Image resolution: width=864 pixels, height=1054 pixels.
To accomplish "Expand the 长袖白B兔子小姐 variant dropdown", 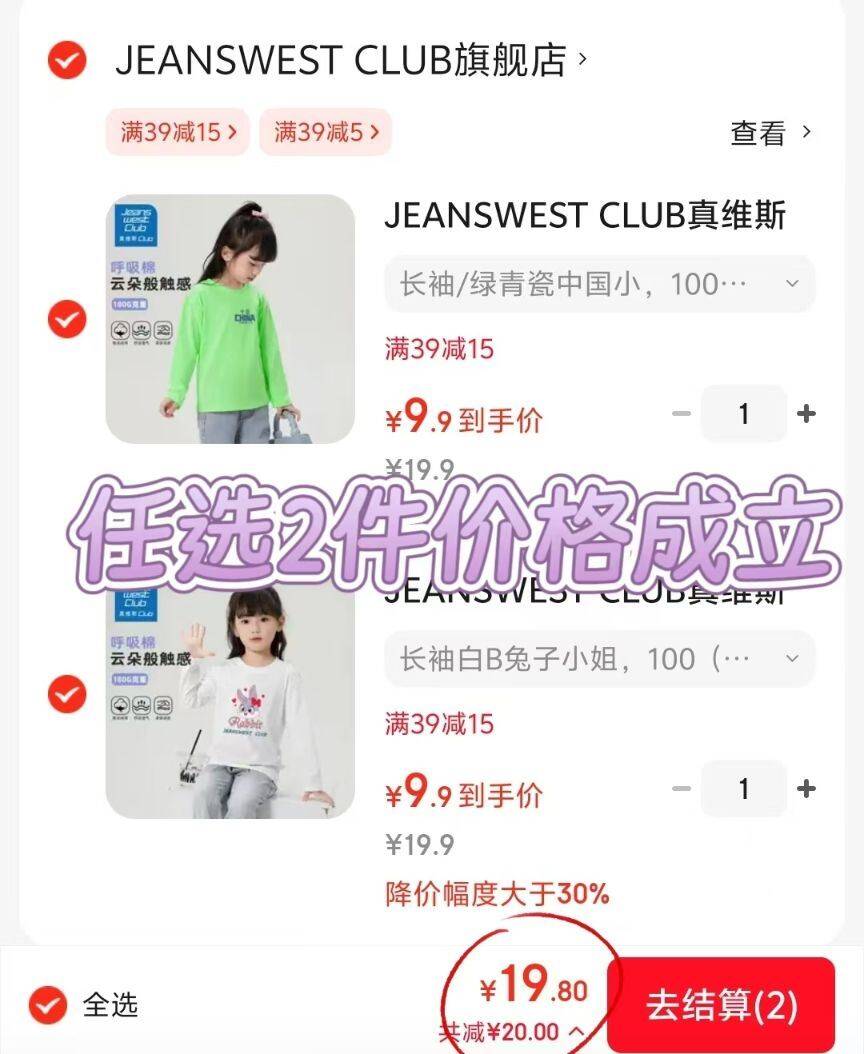I will pyautogui.click(x=600, y=659).
